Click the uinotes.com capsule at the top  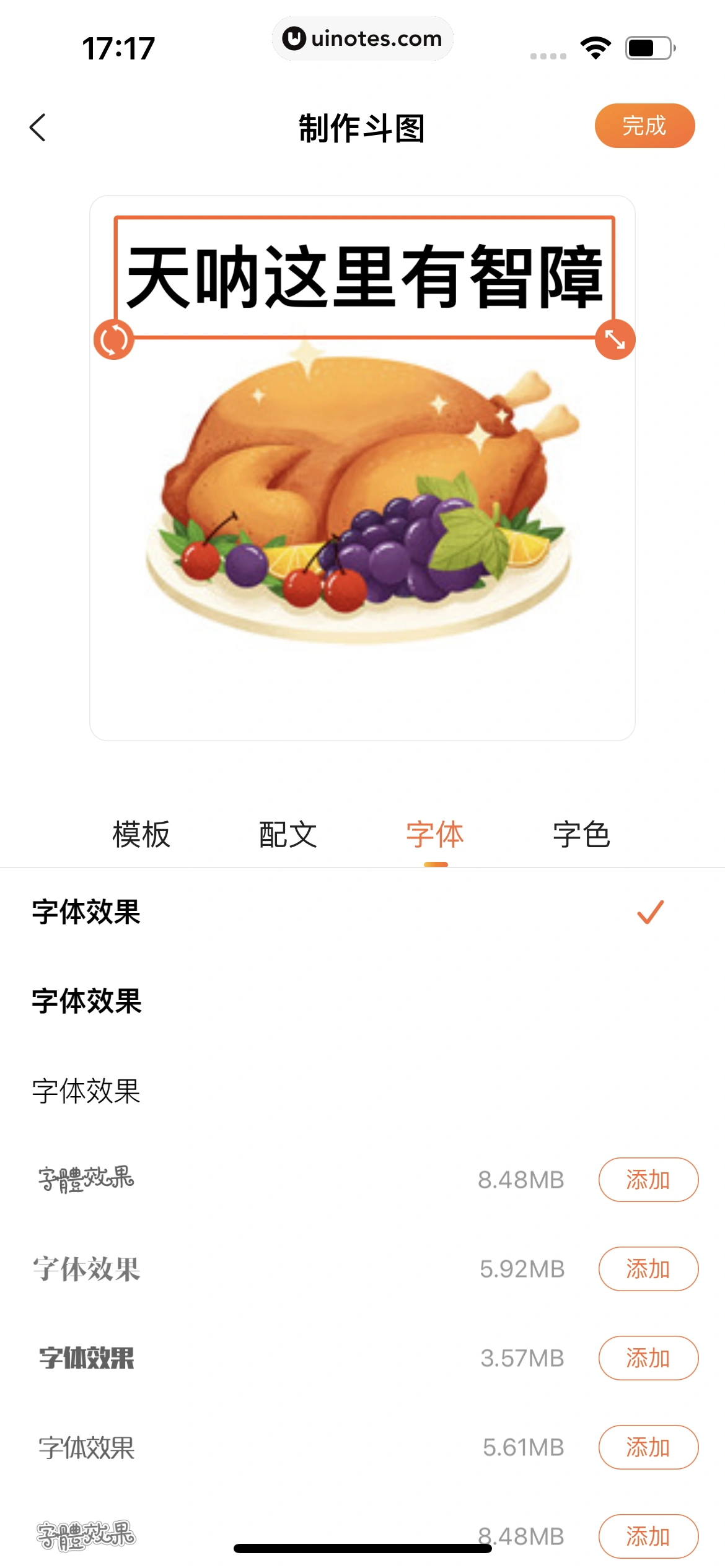(362, 38)
